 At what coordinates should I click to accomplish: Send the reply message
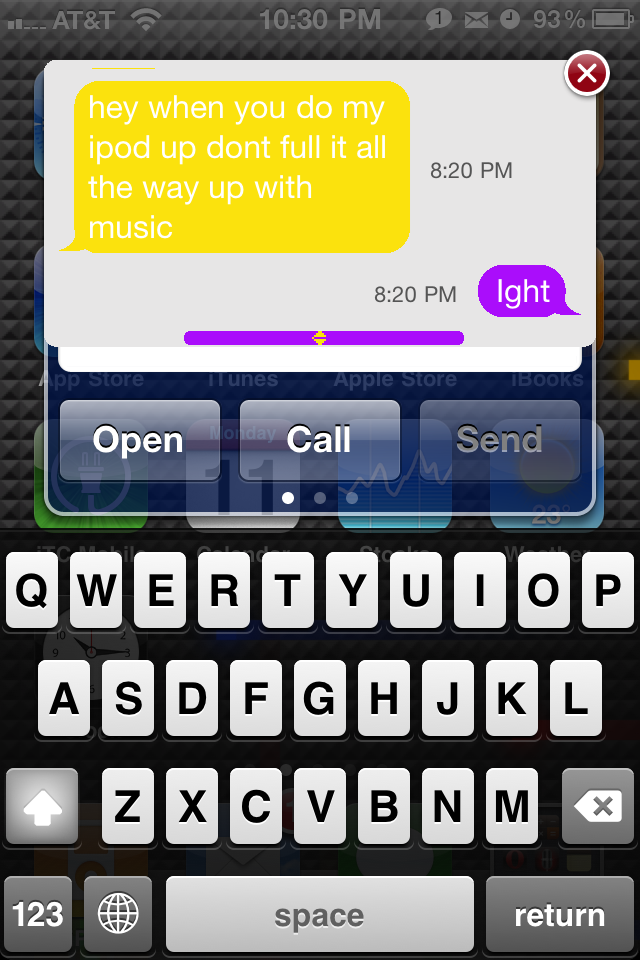(499, 440)
